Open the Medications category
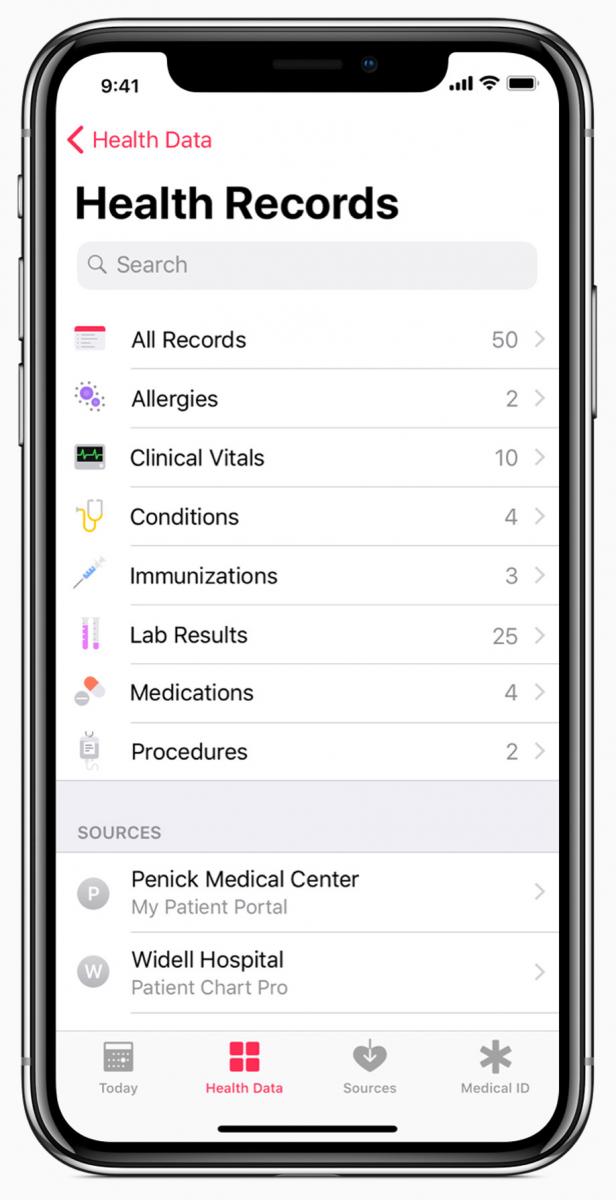This screenshot has height=1200, width=616. click(310, 693)
